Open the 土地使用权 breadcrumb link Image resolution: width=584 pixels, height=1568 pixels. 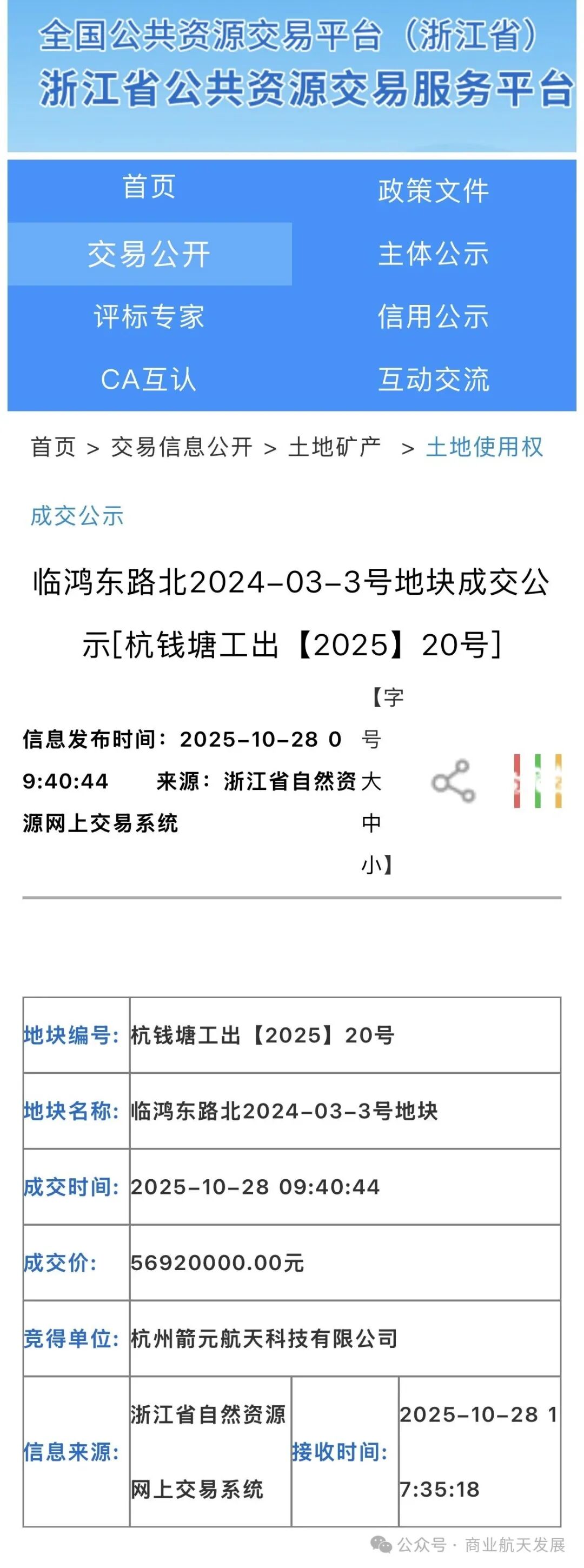click(x=484, y=447)
